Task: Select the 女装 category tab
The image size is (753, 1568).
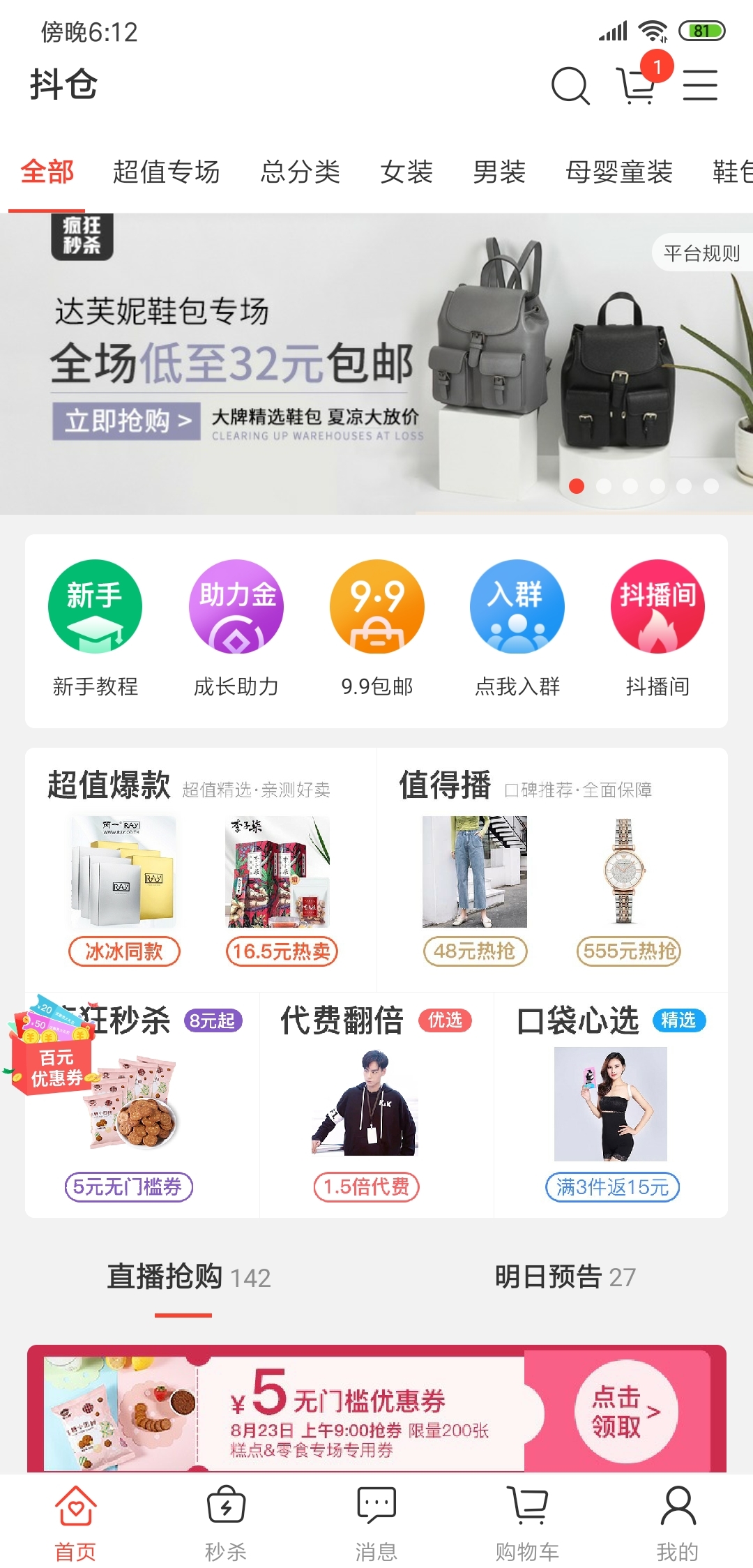Action: click(x=406, y=172)
